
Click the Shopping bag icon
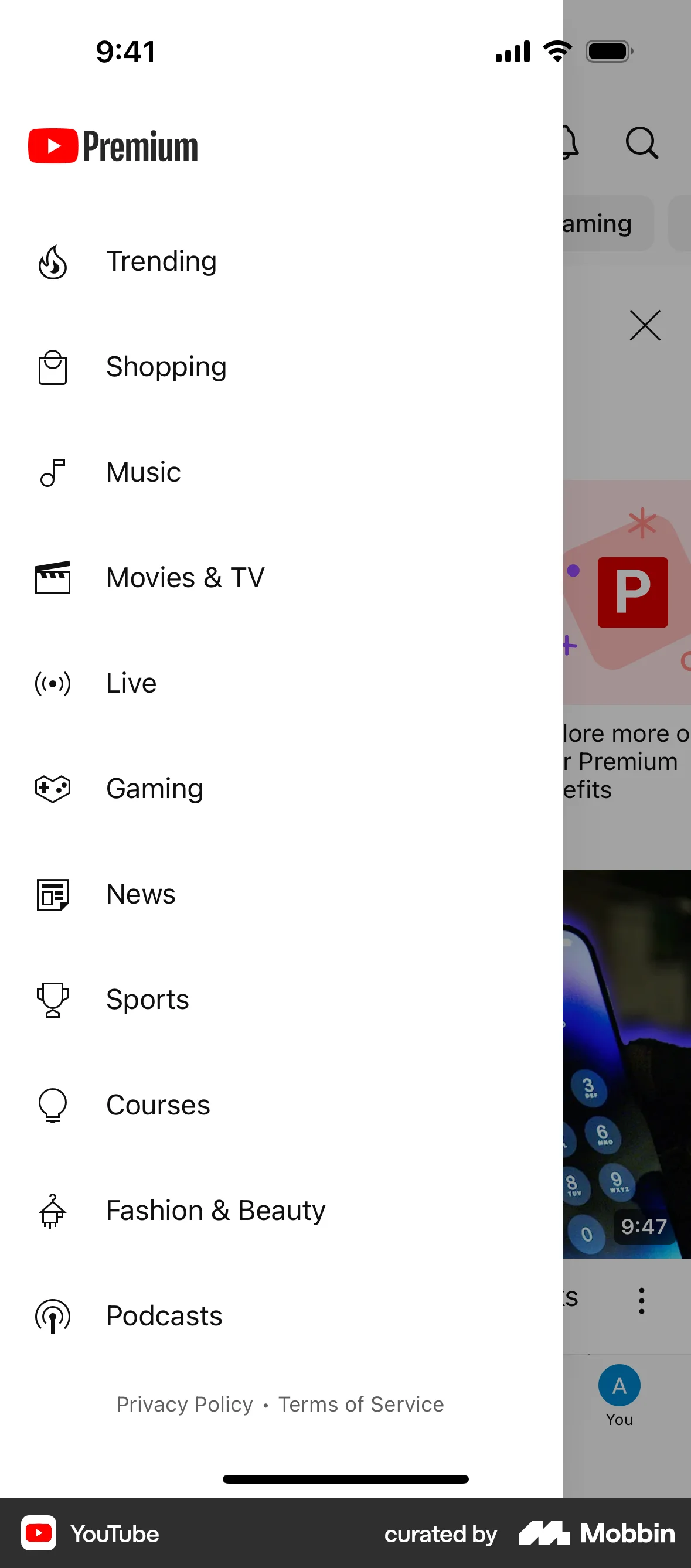click(x=53, y=367)
